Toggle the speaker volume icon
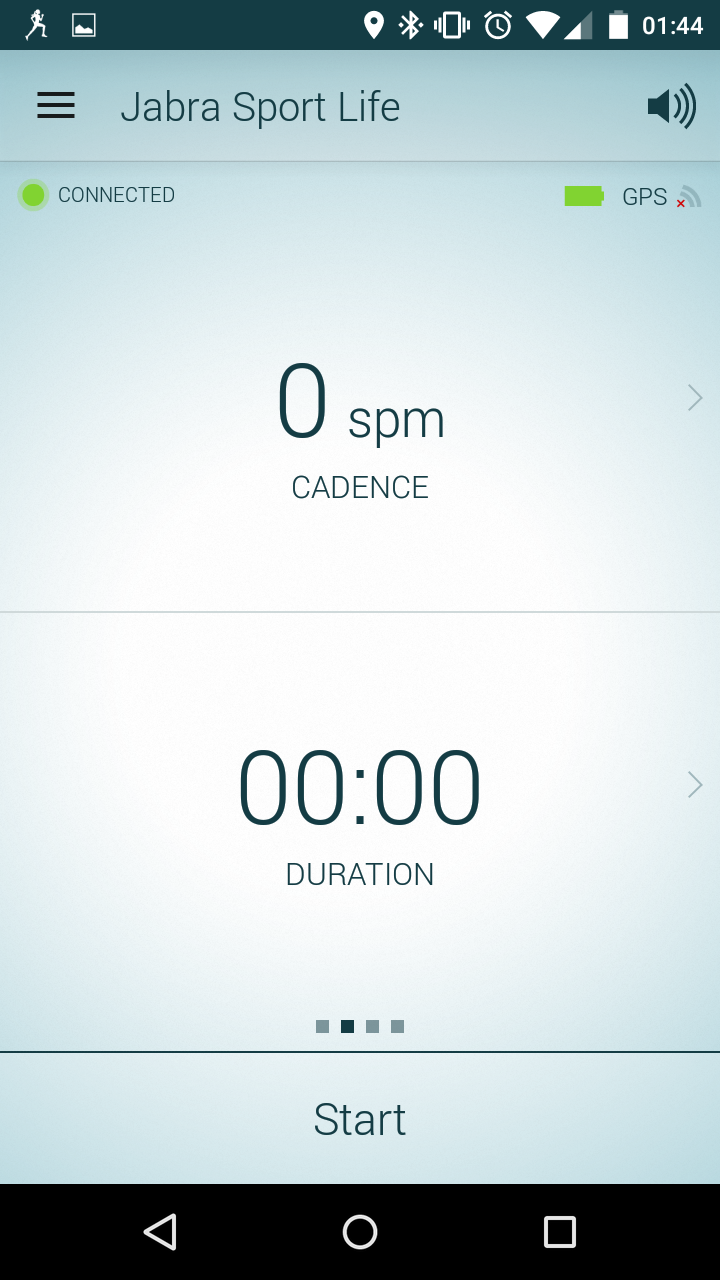 671,106
